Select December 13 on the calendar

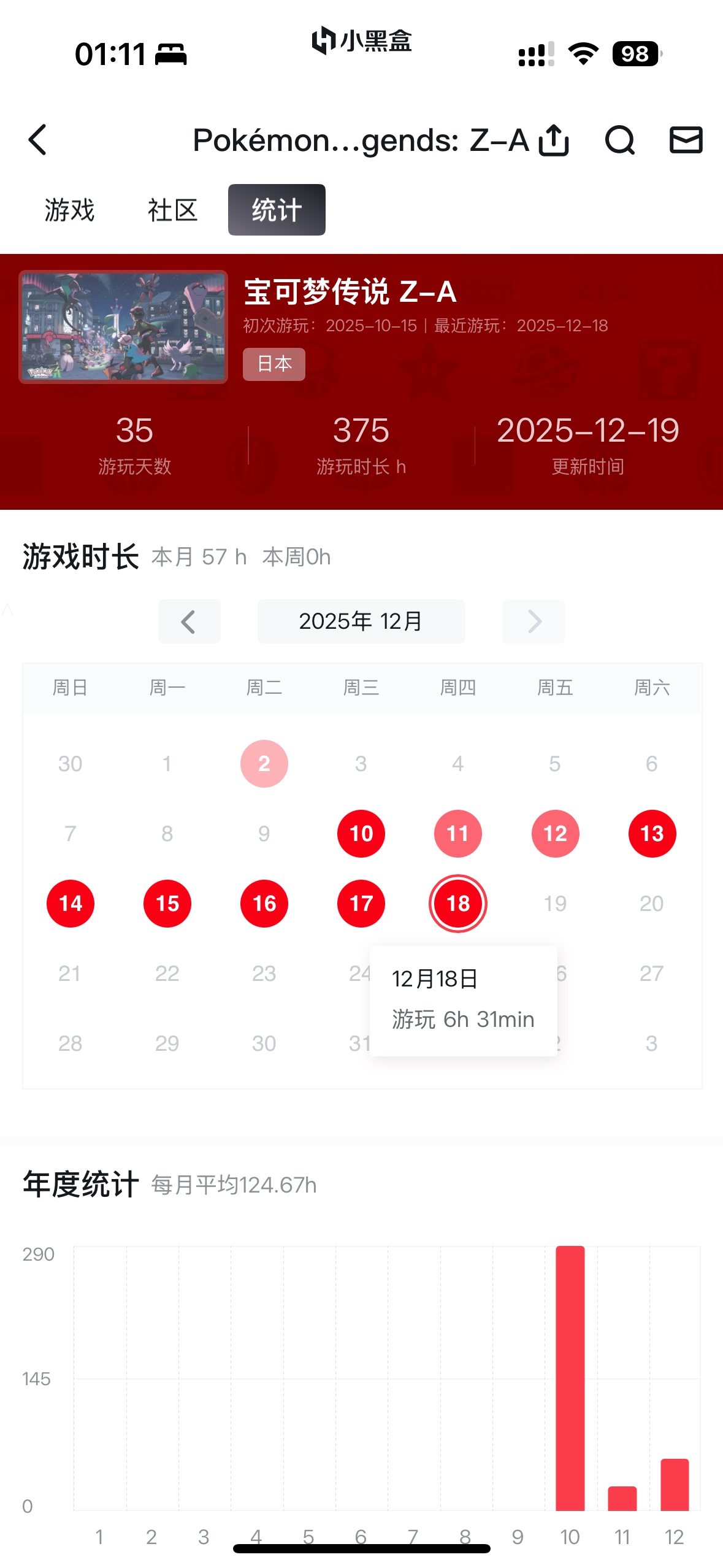(x=651, y=834)
